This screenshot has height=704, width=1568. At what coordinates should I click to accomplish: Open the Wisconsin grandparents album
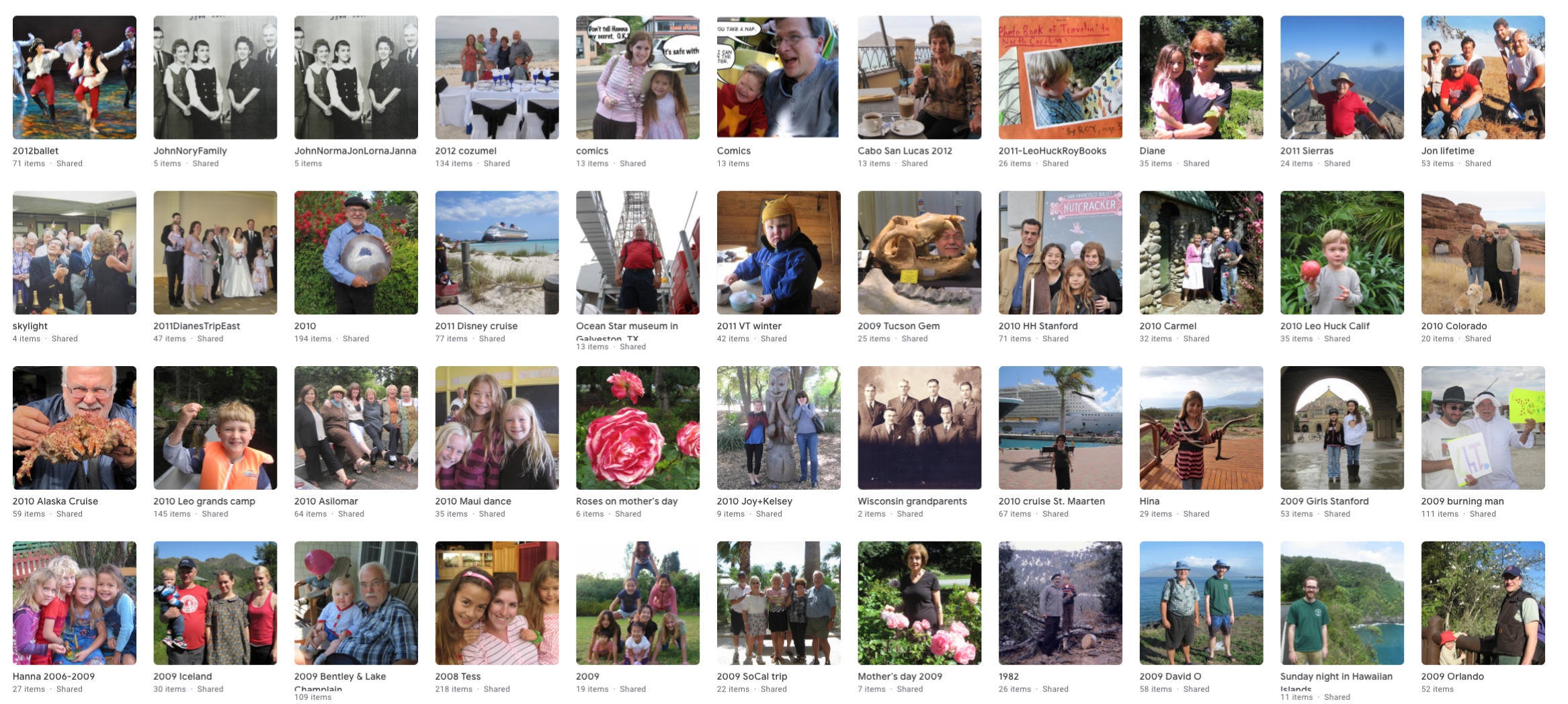(919, 428)
